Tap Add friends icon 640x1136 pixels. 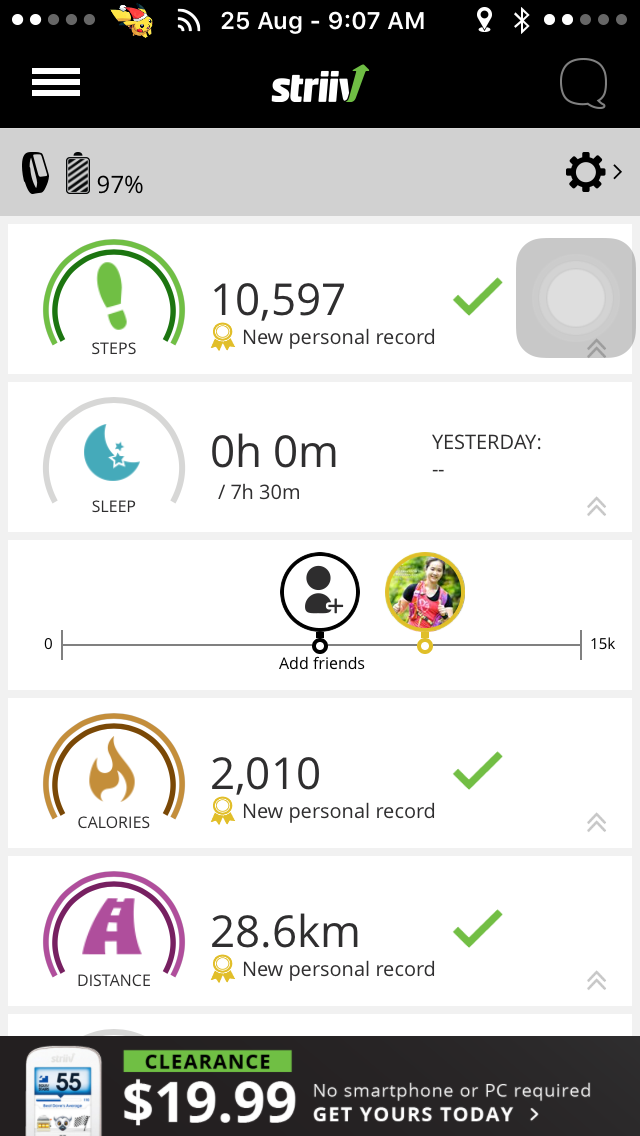click(x=320, y=592)
